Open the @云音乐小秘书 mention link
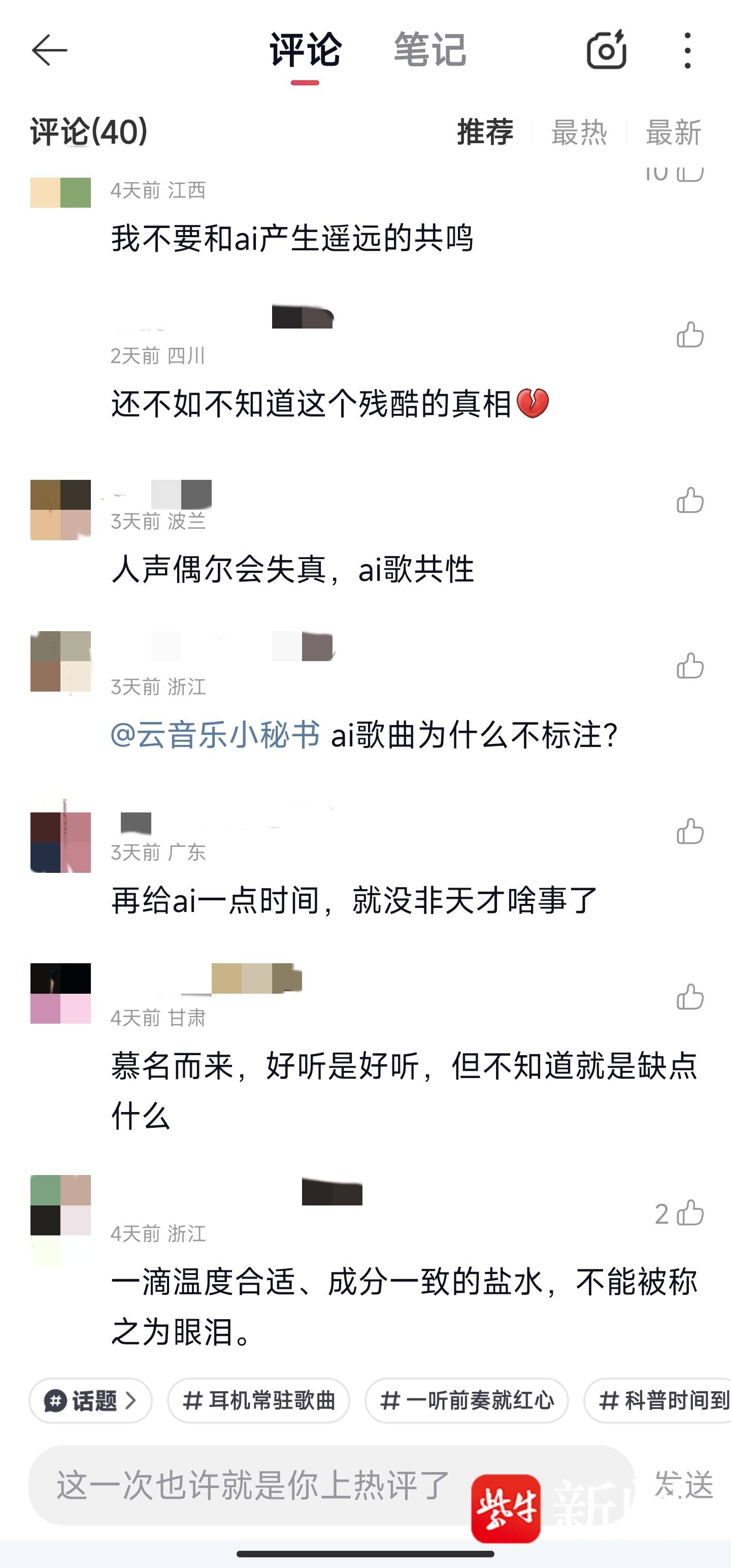731x1568 pixels. tap(215, 734)
